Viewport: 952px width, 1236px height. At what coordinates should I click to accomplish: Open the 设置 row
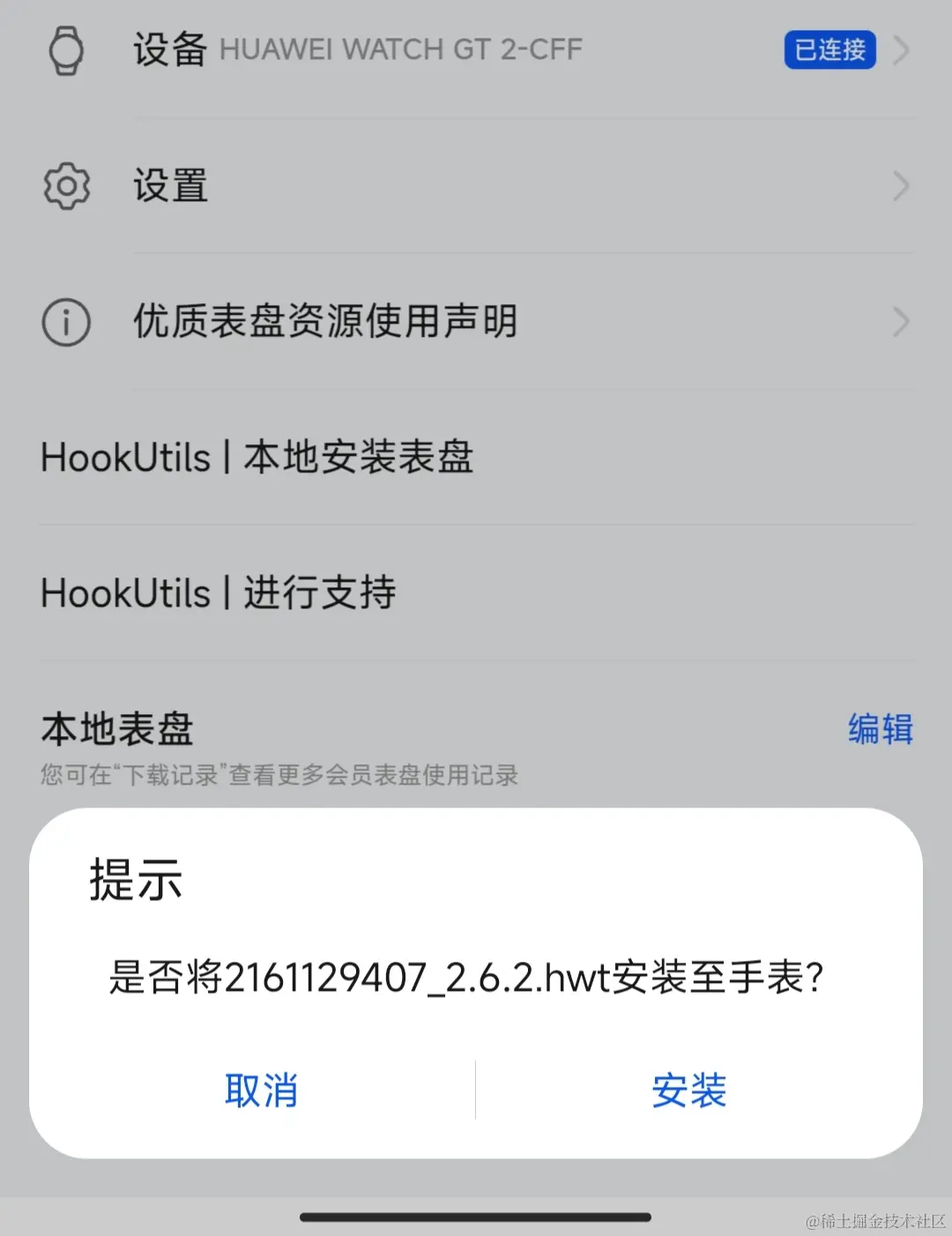coord(476,186)
